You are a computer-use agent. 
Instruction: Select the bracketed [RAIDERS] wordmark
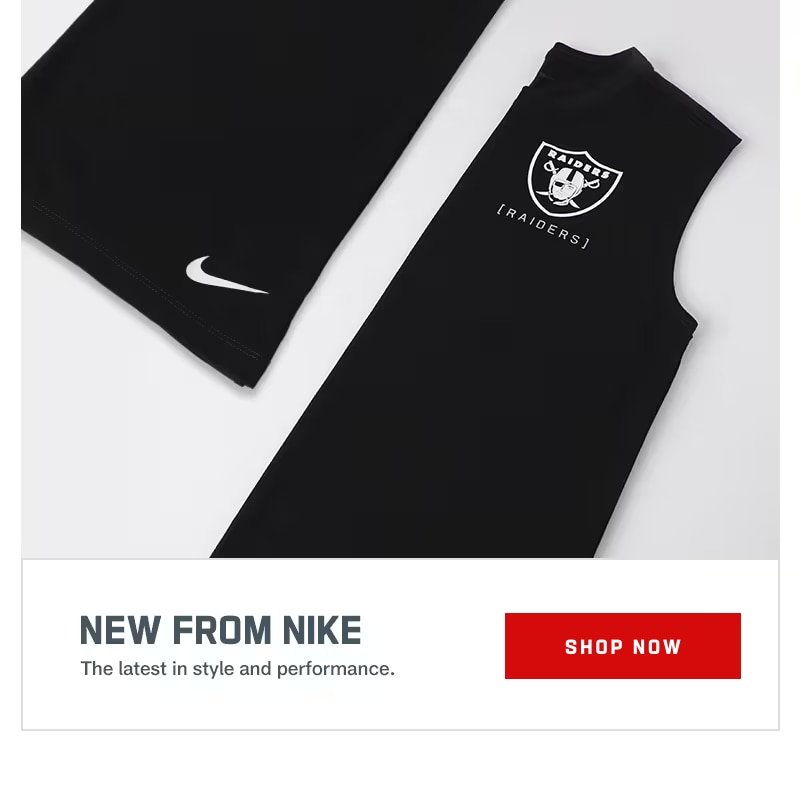coord(545,227)
